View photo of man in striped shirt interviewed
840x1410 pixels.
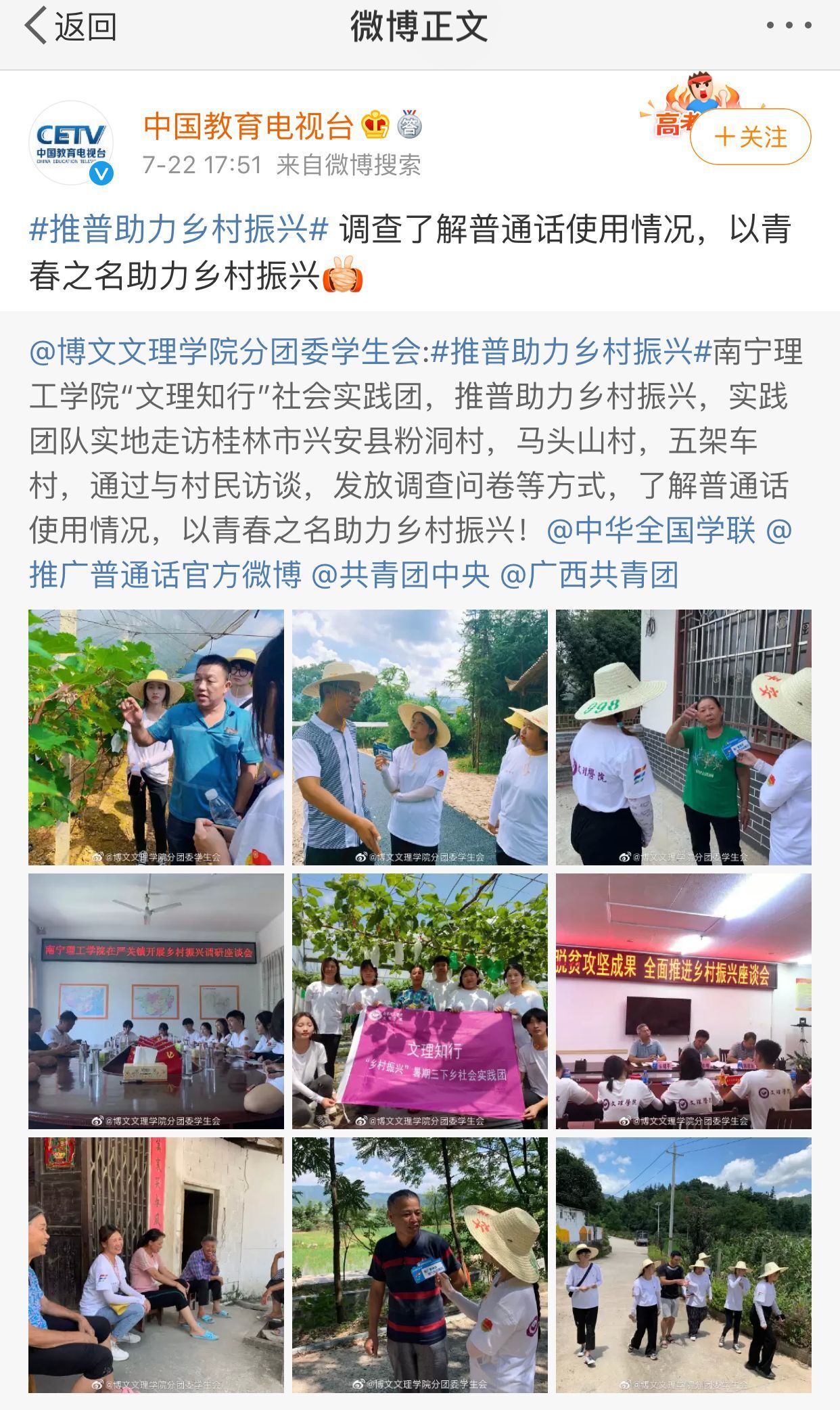point(419,1265)
